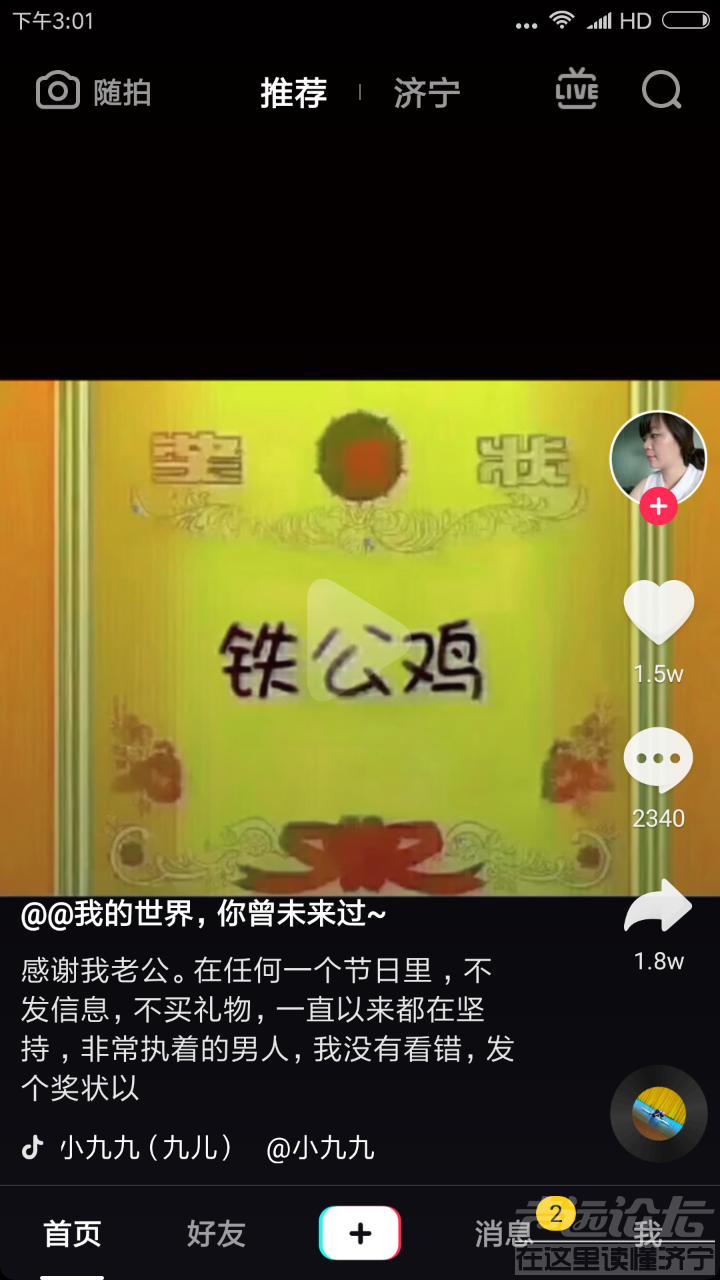Open the search magnifier
The height and width of the screenshot is (1280, 720).
click(661, 91)
